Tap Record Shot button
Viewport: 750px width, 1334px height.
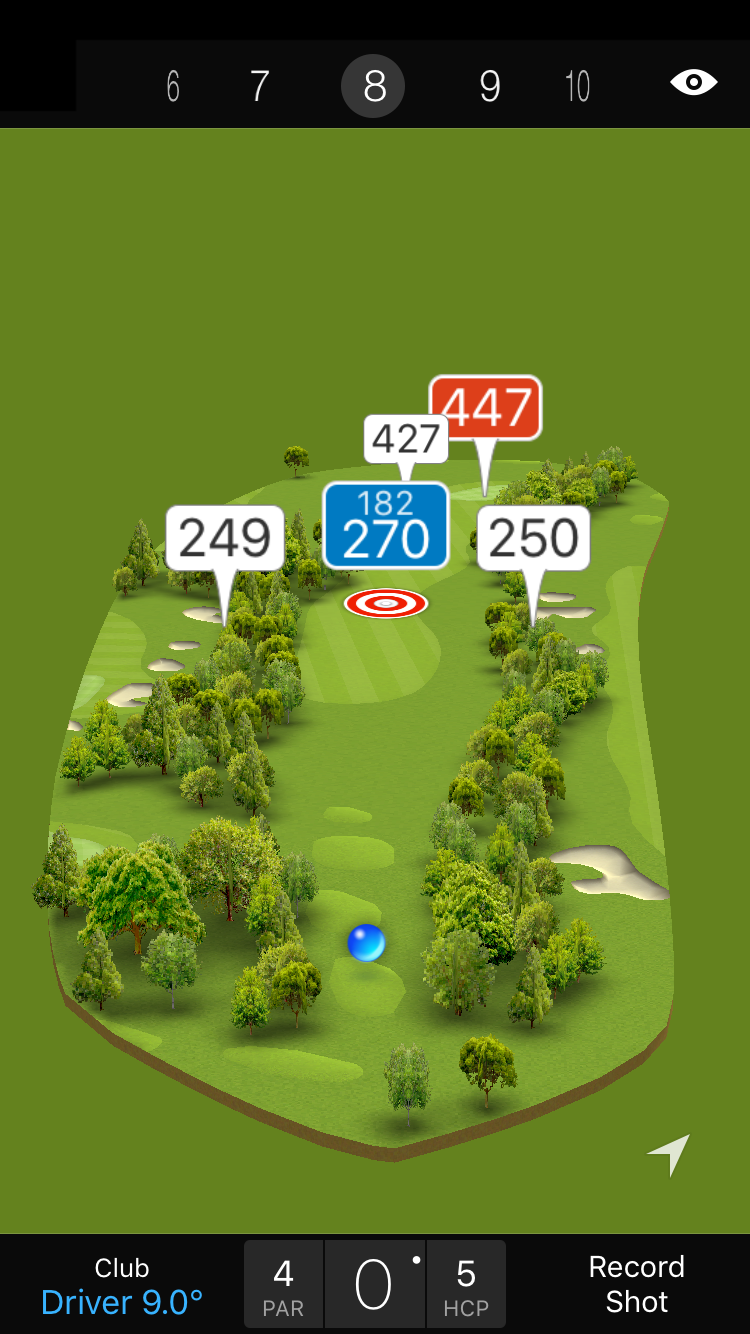click(x=636, y=1284)
